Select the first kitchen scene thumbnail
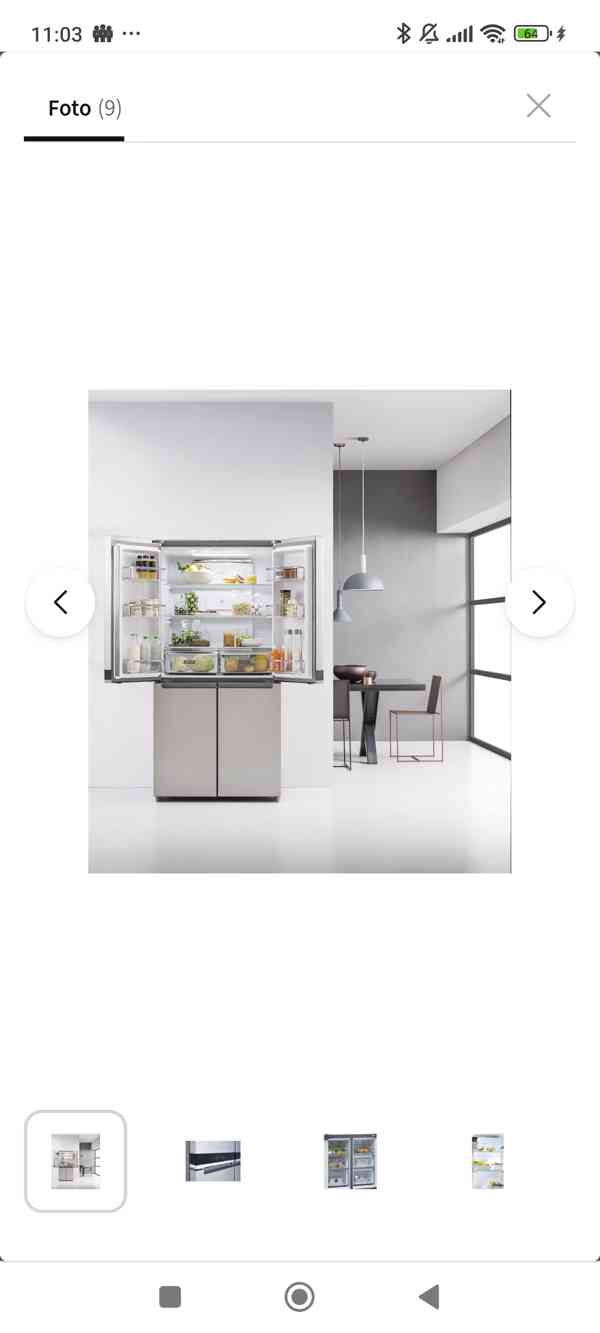 (76, 1161)
